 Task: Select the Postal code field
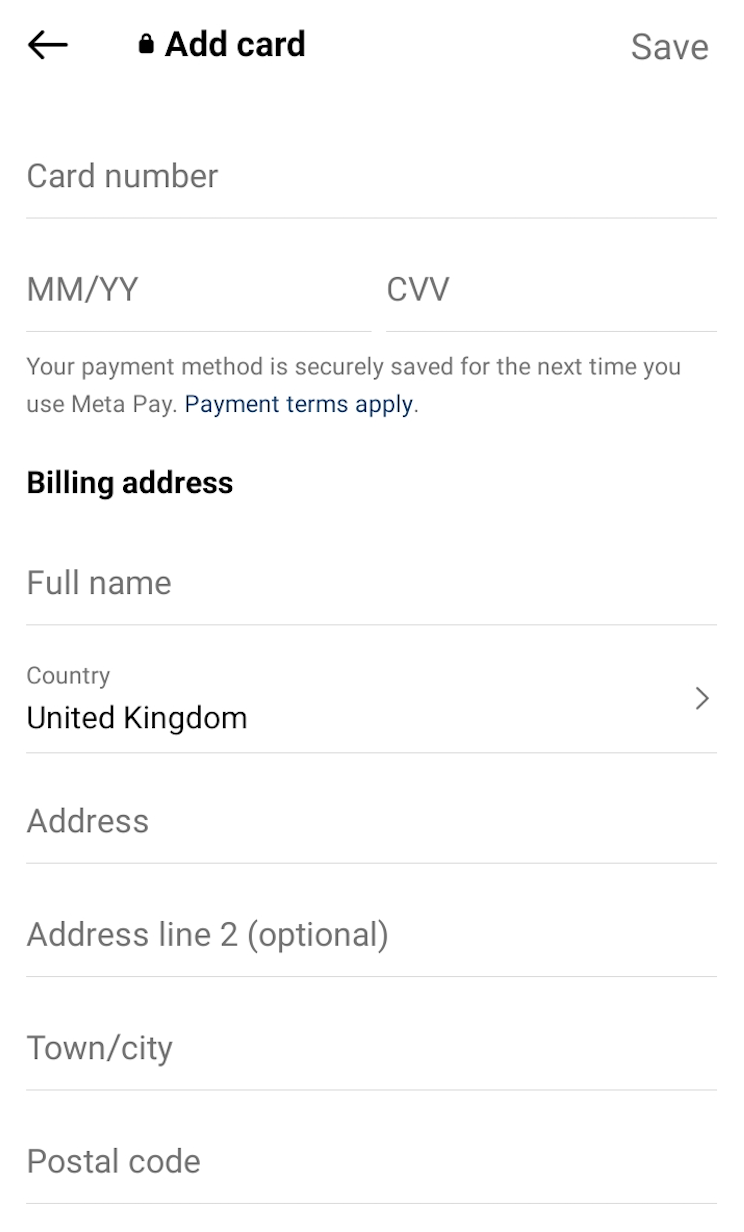[x=370, y=1161]
